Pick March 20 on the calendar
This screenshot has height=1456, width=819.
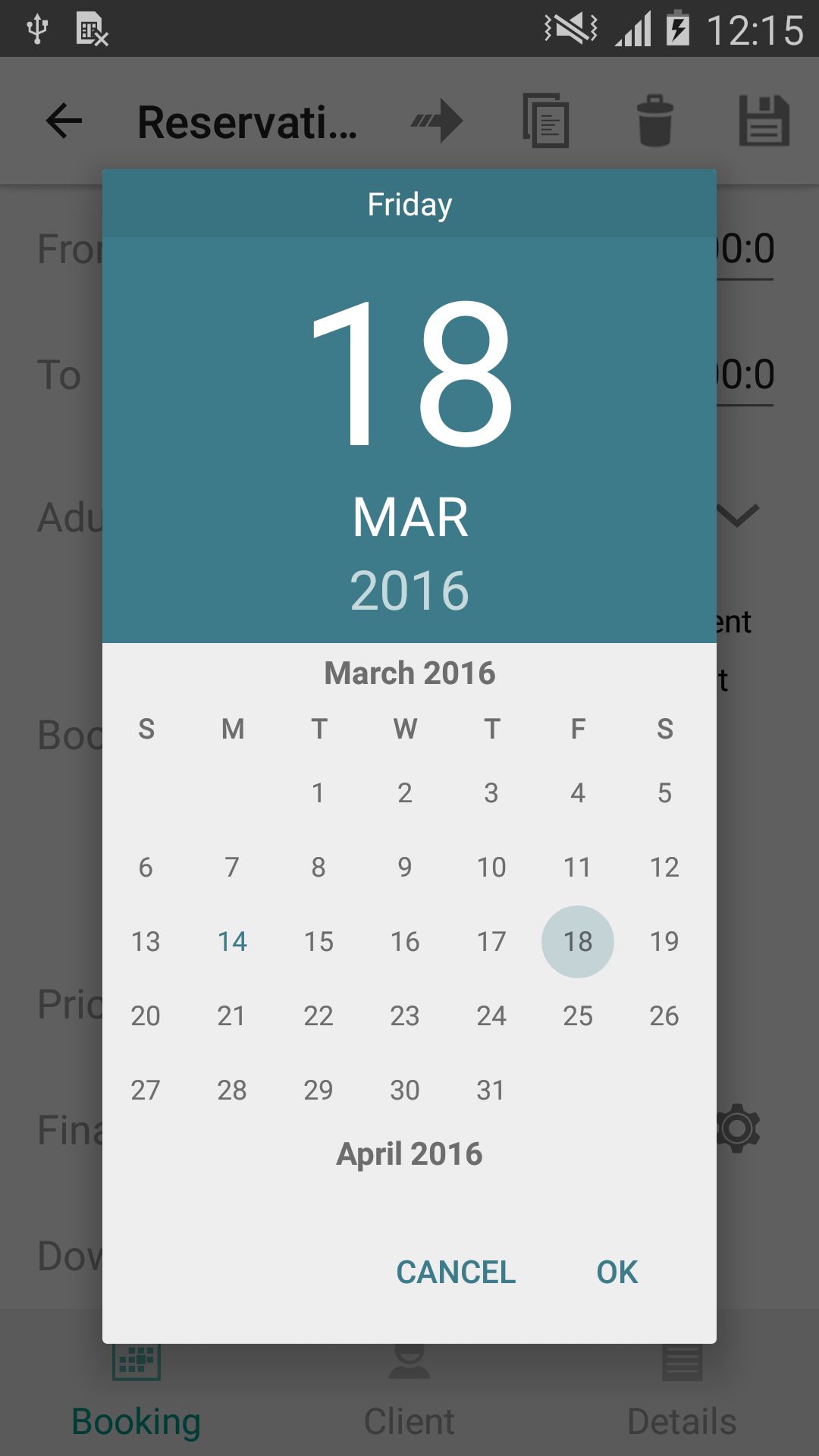click(146, 1015)
